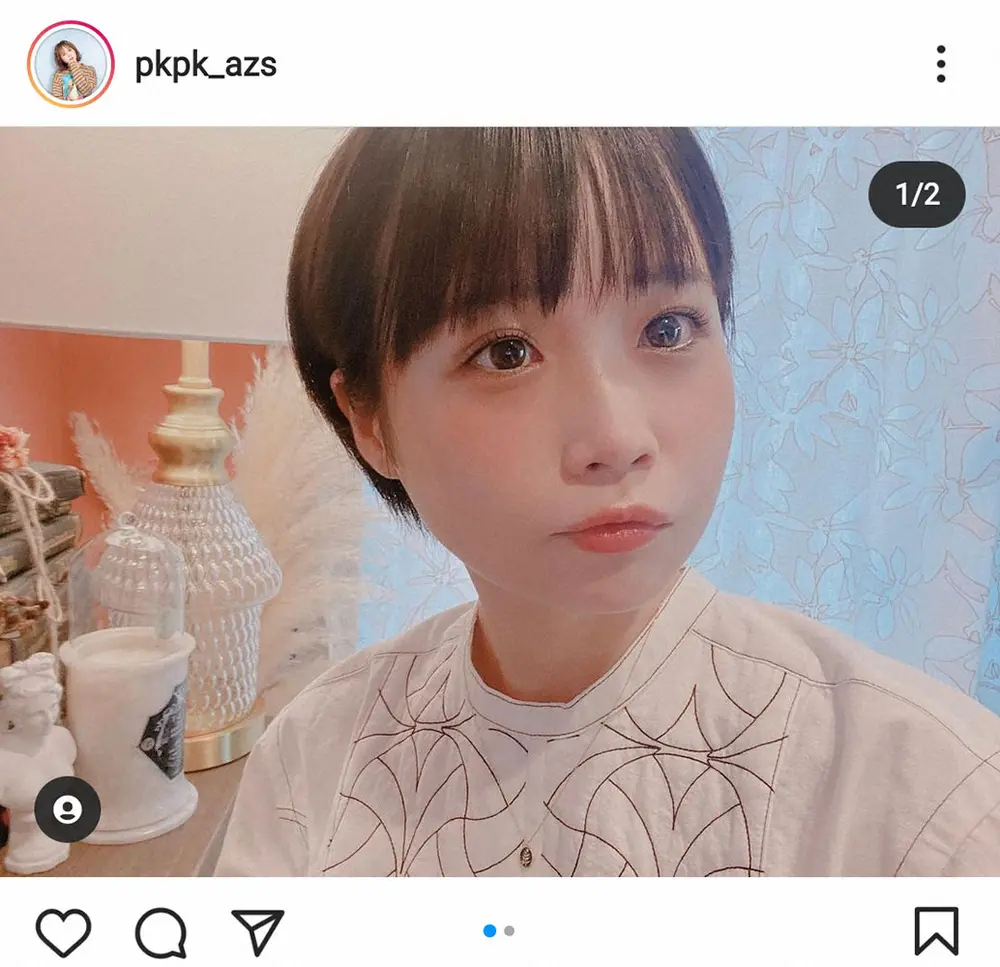
Task: Open the three-dot overflow menu
Action: [x=940, y=64]
